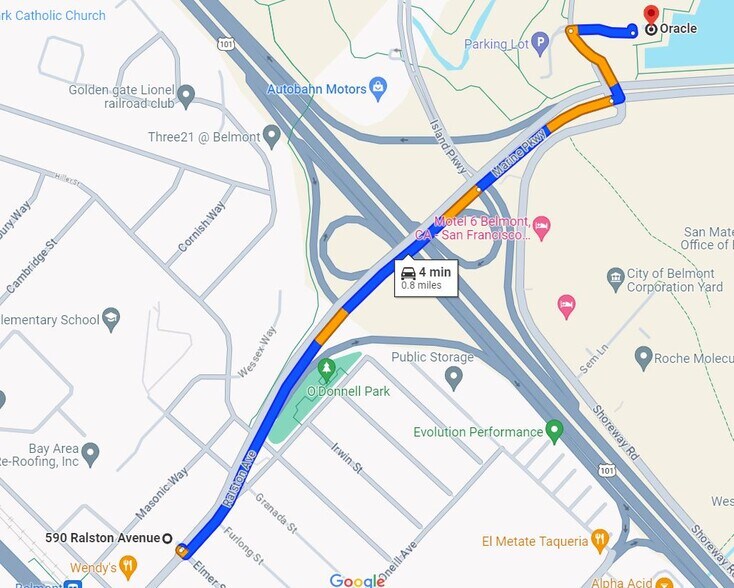Screen dimensions: 734x588
Task: Open the Roche Molecular marker
Action: point(644,356)
